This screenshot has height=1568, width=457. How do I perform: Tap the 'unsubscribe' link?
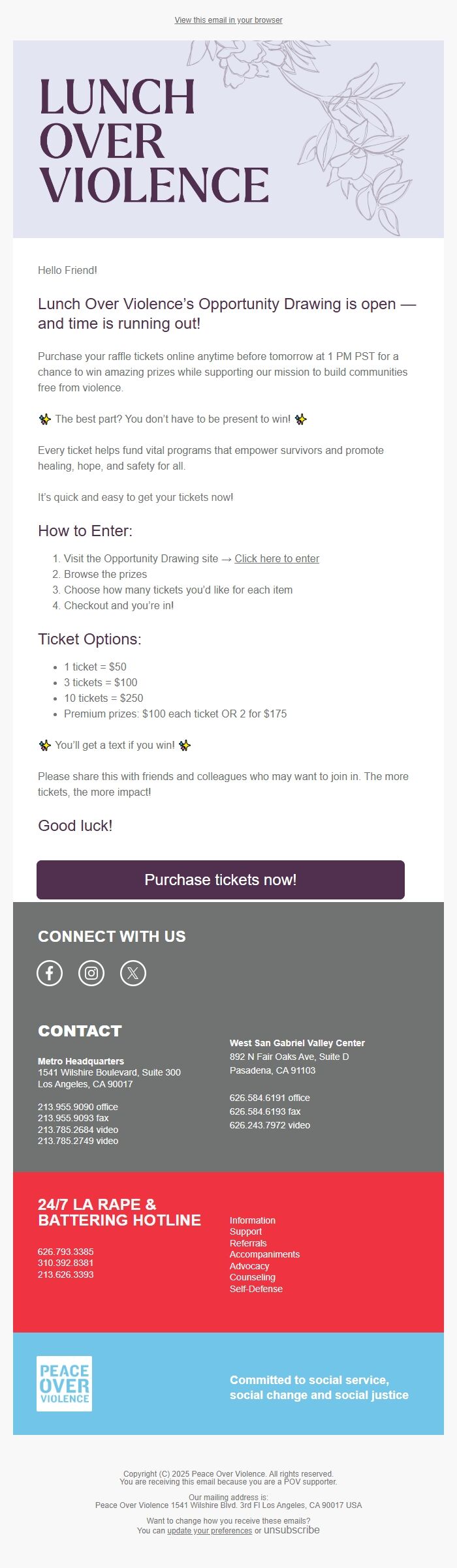pos(292,1530)
